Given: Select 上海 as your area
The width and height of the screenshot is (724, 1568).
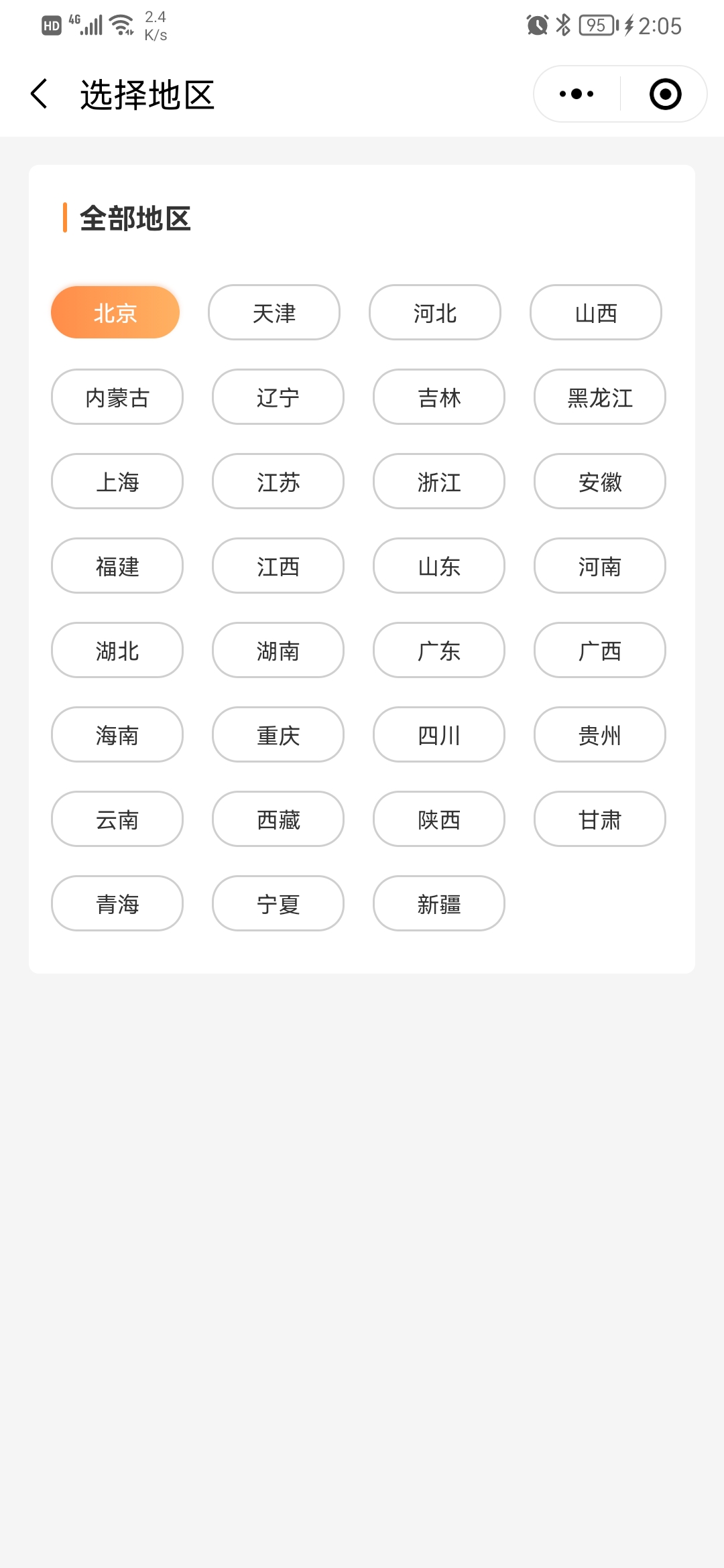Looking at the screenshot, I should pos(117,481).
